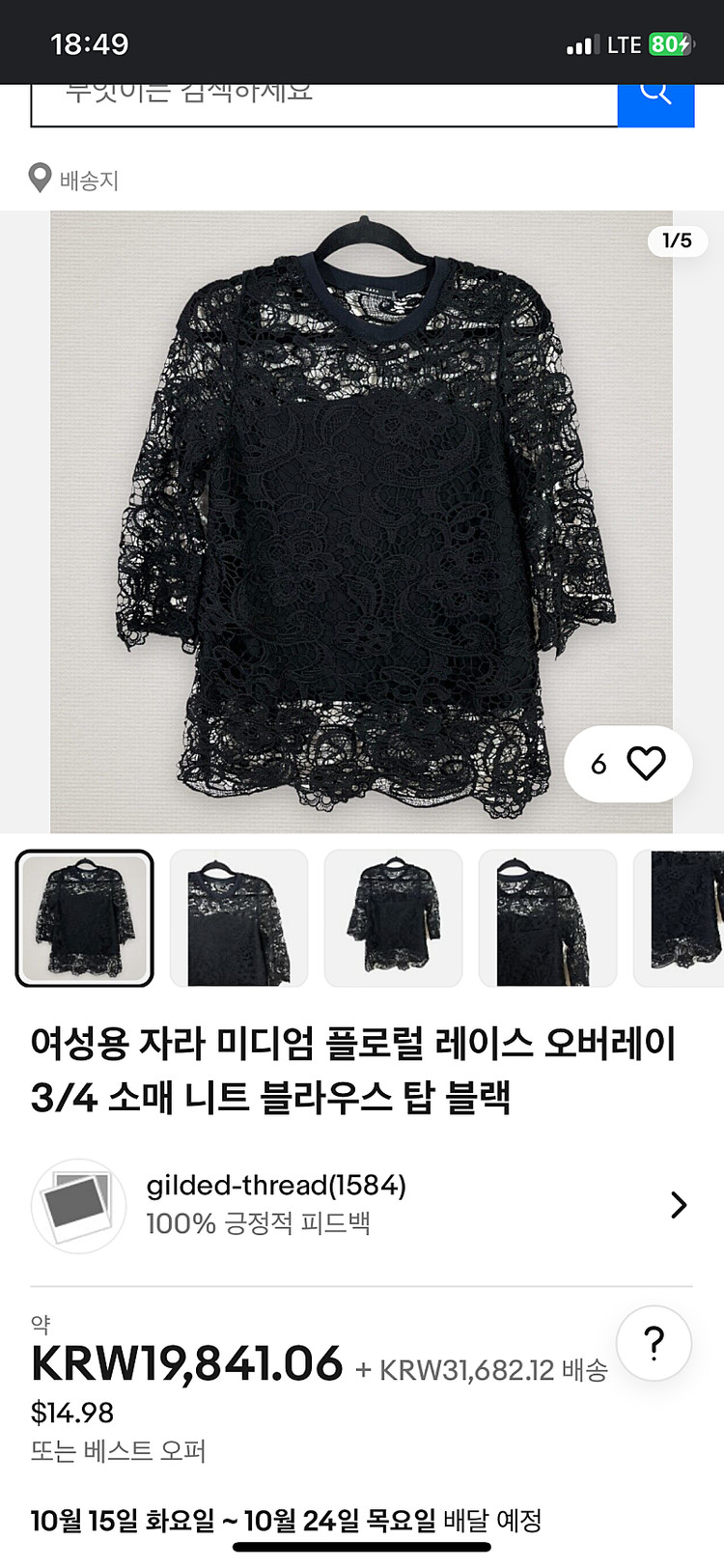View the third product thumbnail
The image size is (724, 1568).
(x=393, y=918)
